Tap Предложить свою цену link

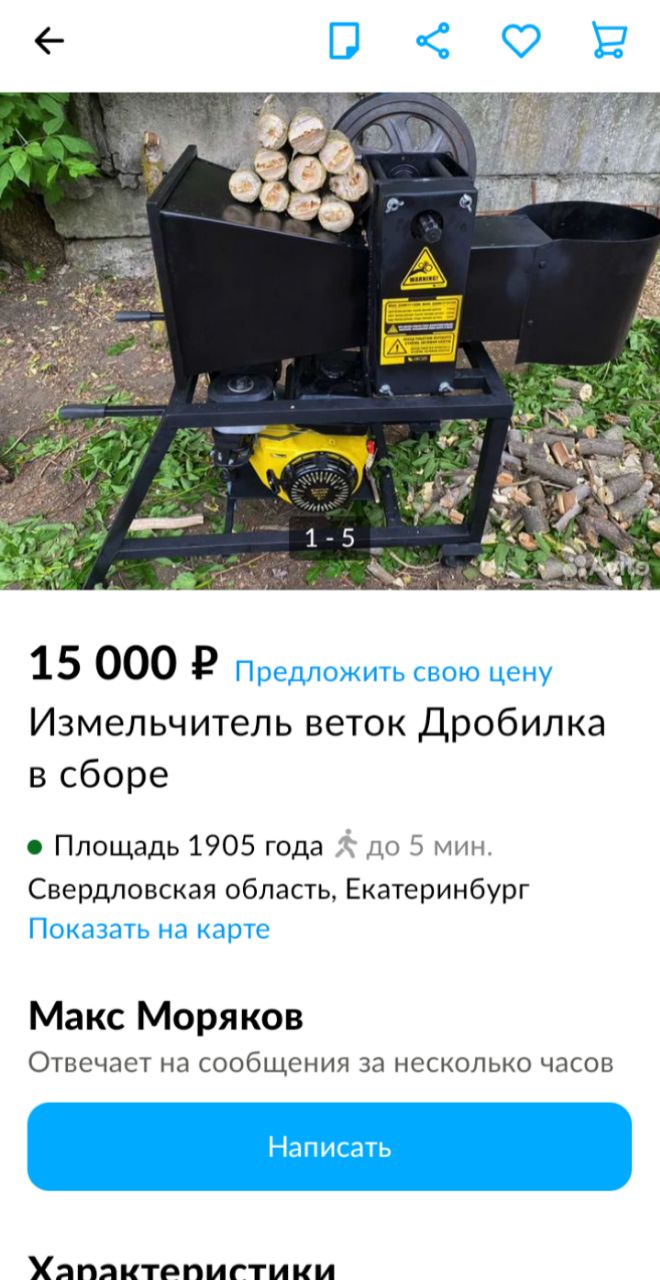point(393,672)
